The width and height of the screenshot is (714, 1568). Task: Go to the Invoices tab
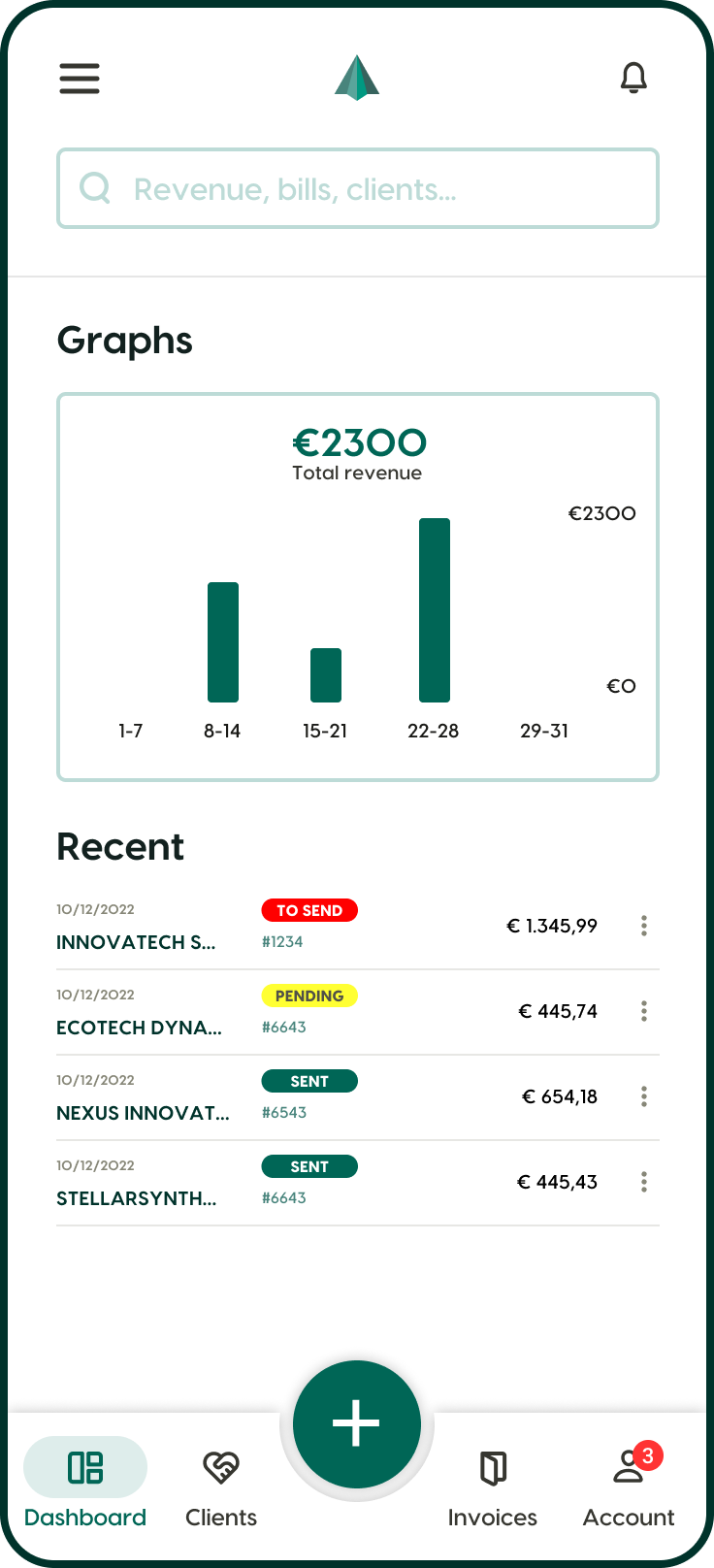493,1483
